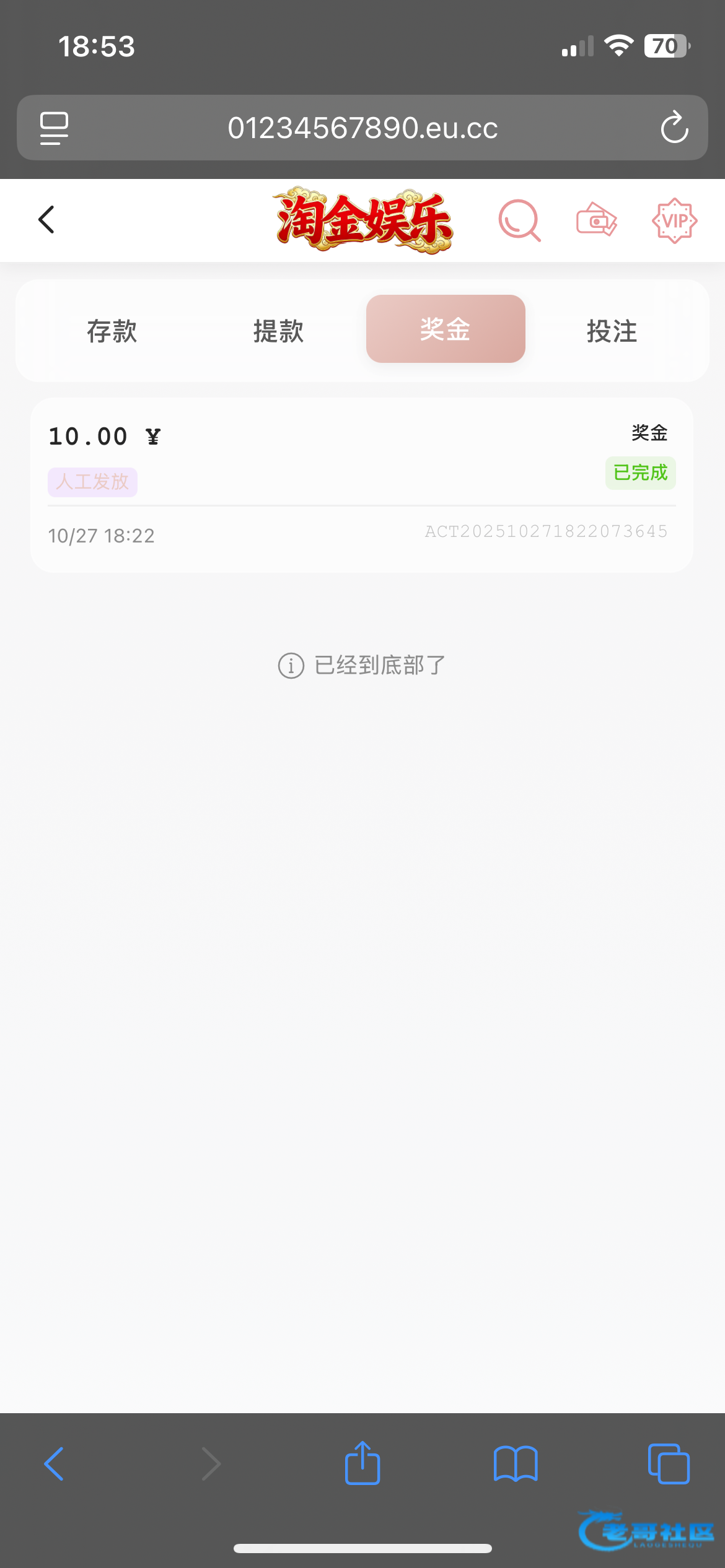The width and height of the screenshot is (725, 1568).
Task: Navigate back with Safari's back button
Action: click(x=55, y=1464)
